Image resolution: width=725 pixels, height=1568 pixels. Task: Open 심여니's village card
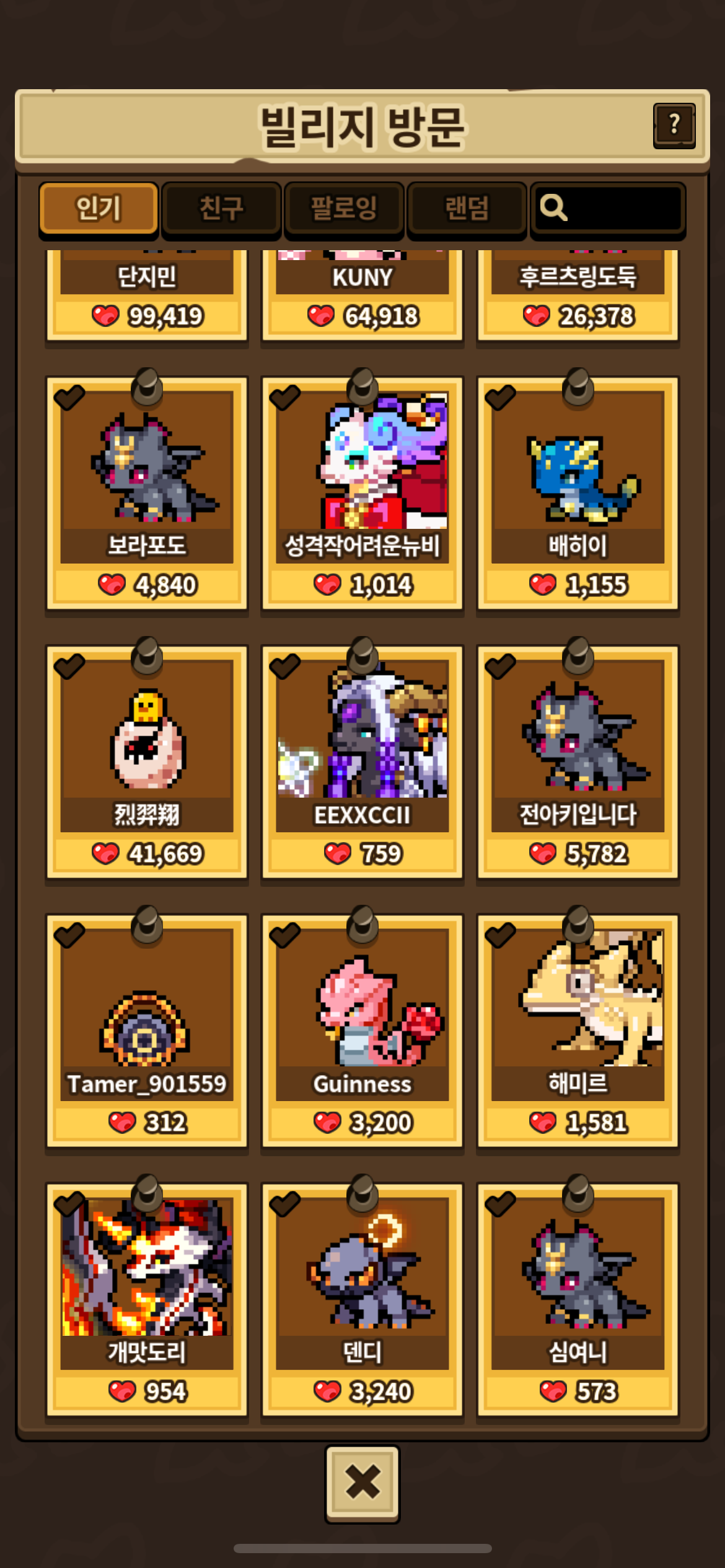pyautogui.click(x=578, y=1297)
